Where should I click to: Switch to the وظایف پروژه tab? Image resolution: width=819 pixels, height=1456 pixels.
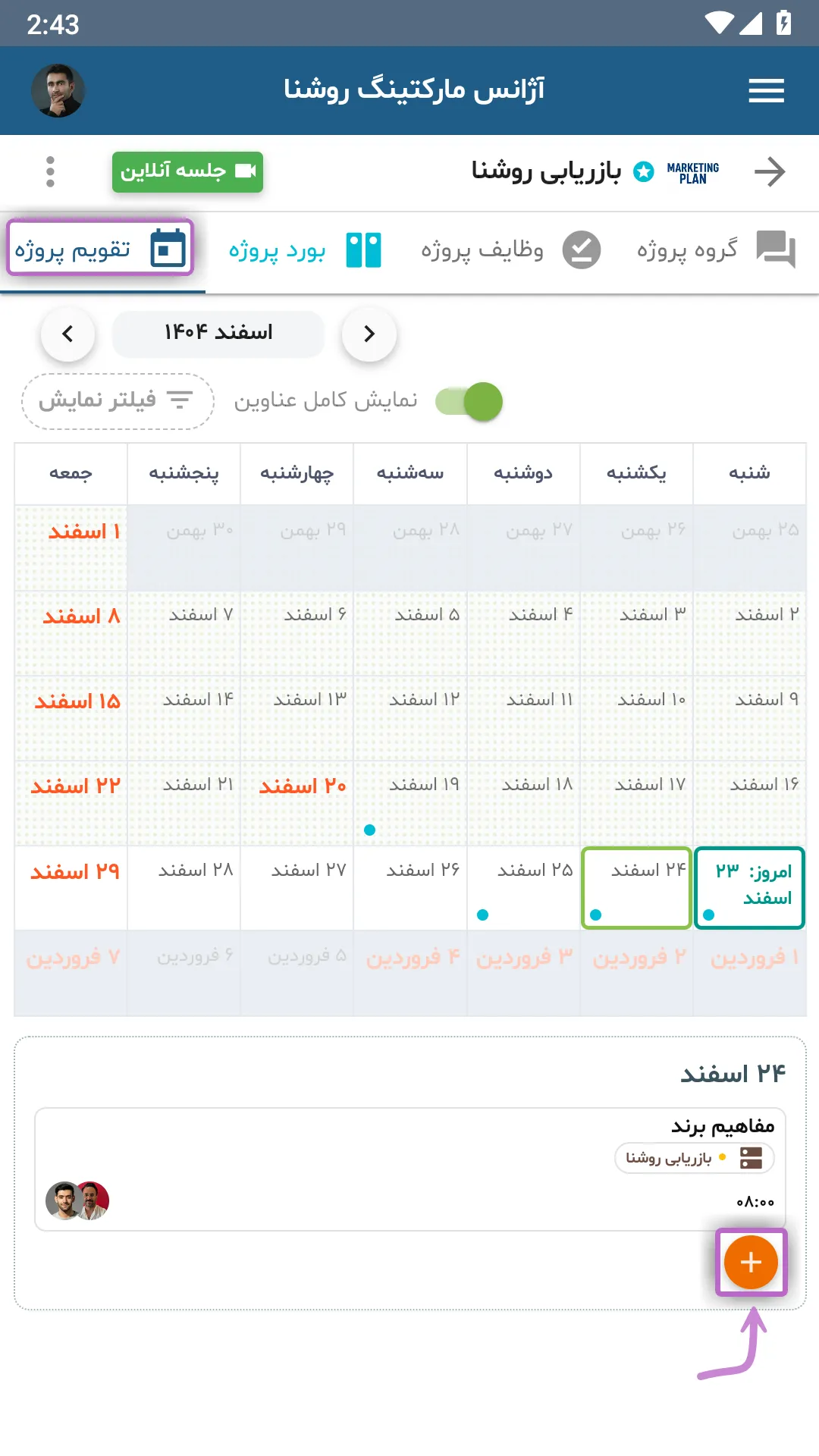(510, 249)
